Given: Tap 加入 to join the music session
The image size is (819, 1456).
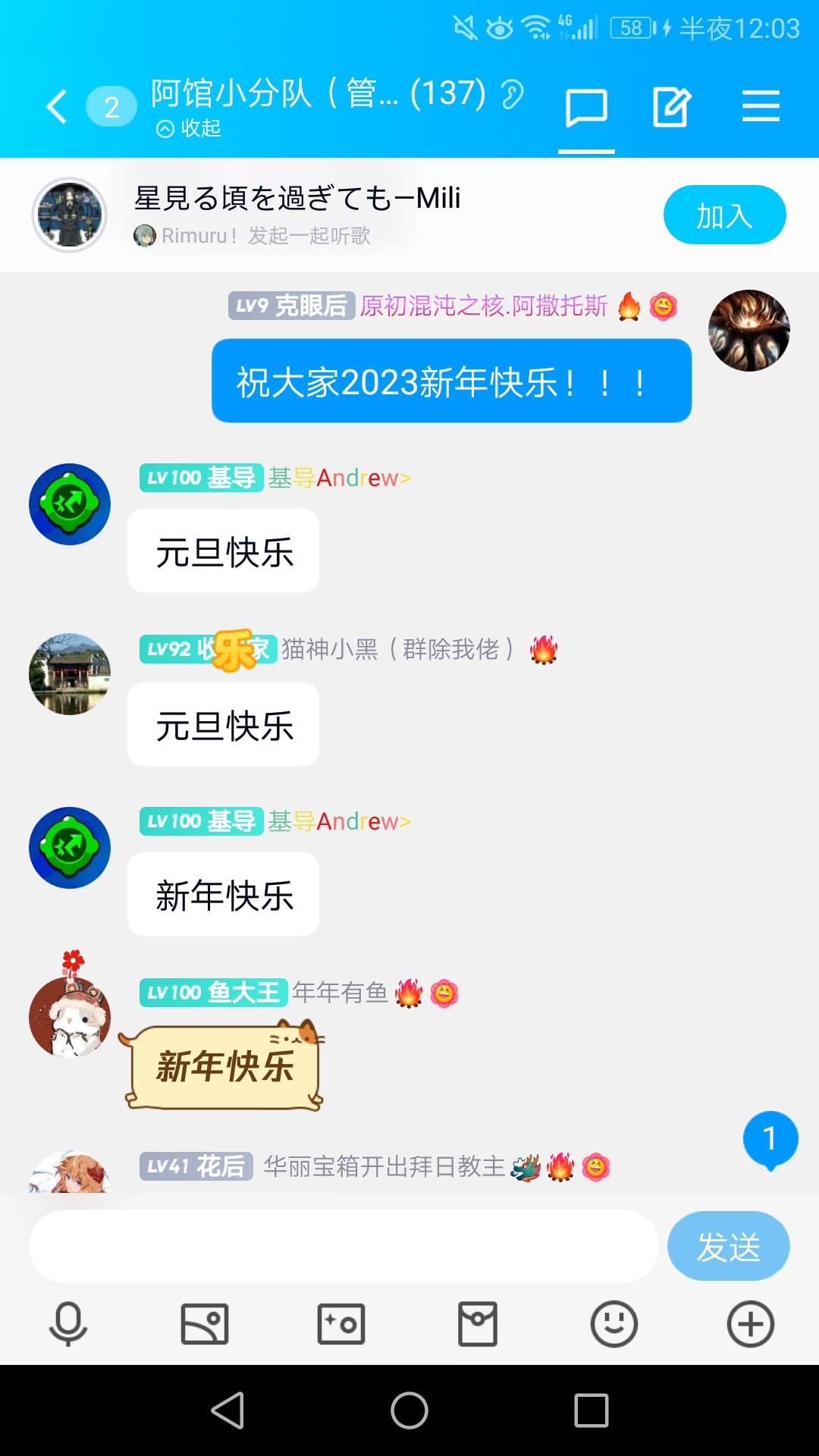Looking at the screenshot, I should click(x=724, y=215).
